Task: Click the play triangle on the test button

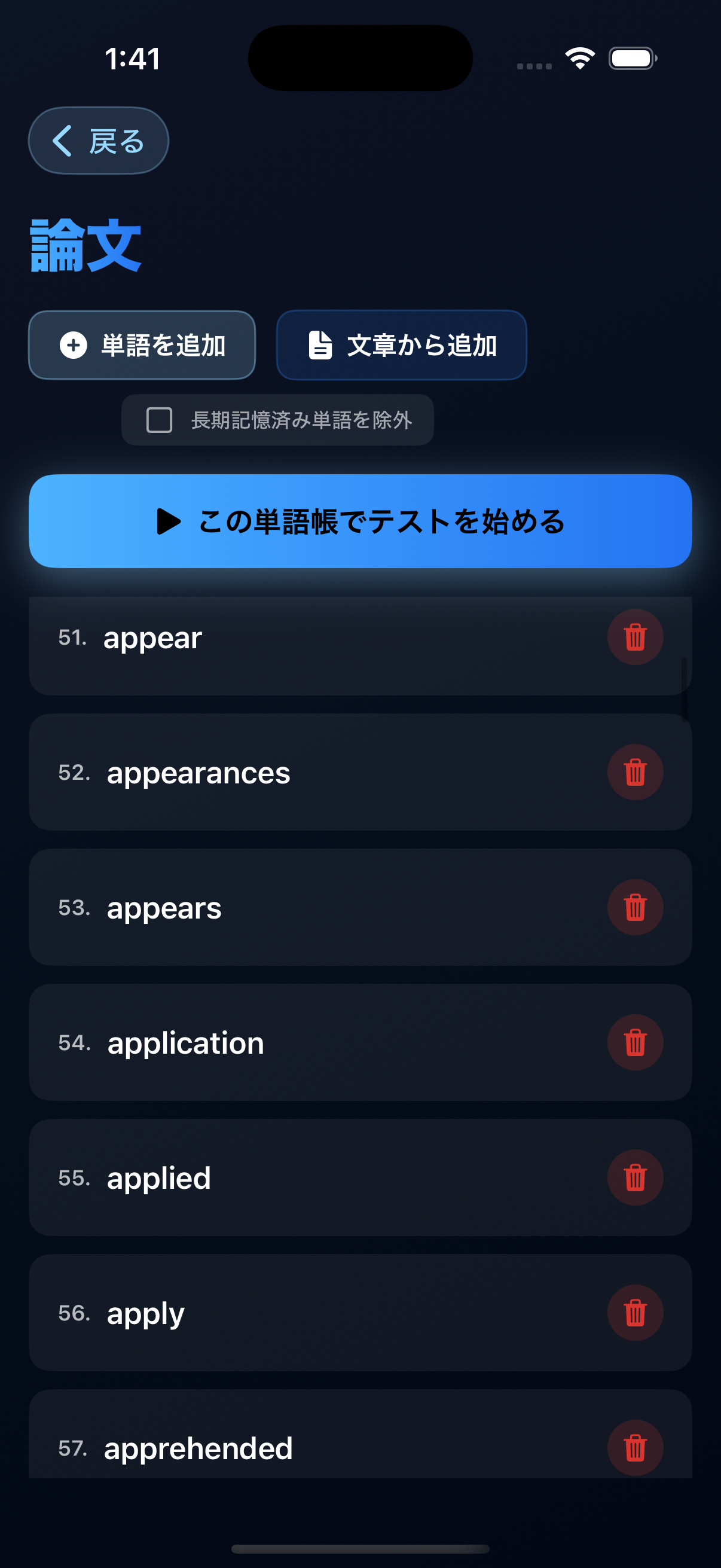Action: click(x=167, y=522)
